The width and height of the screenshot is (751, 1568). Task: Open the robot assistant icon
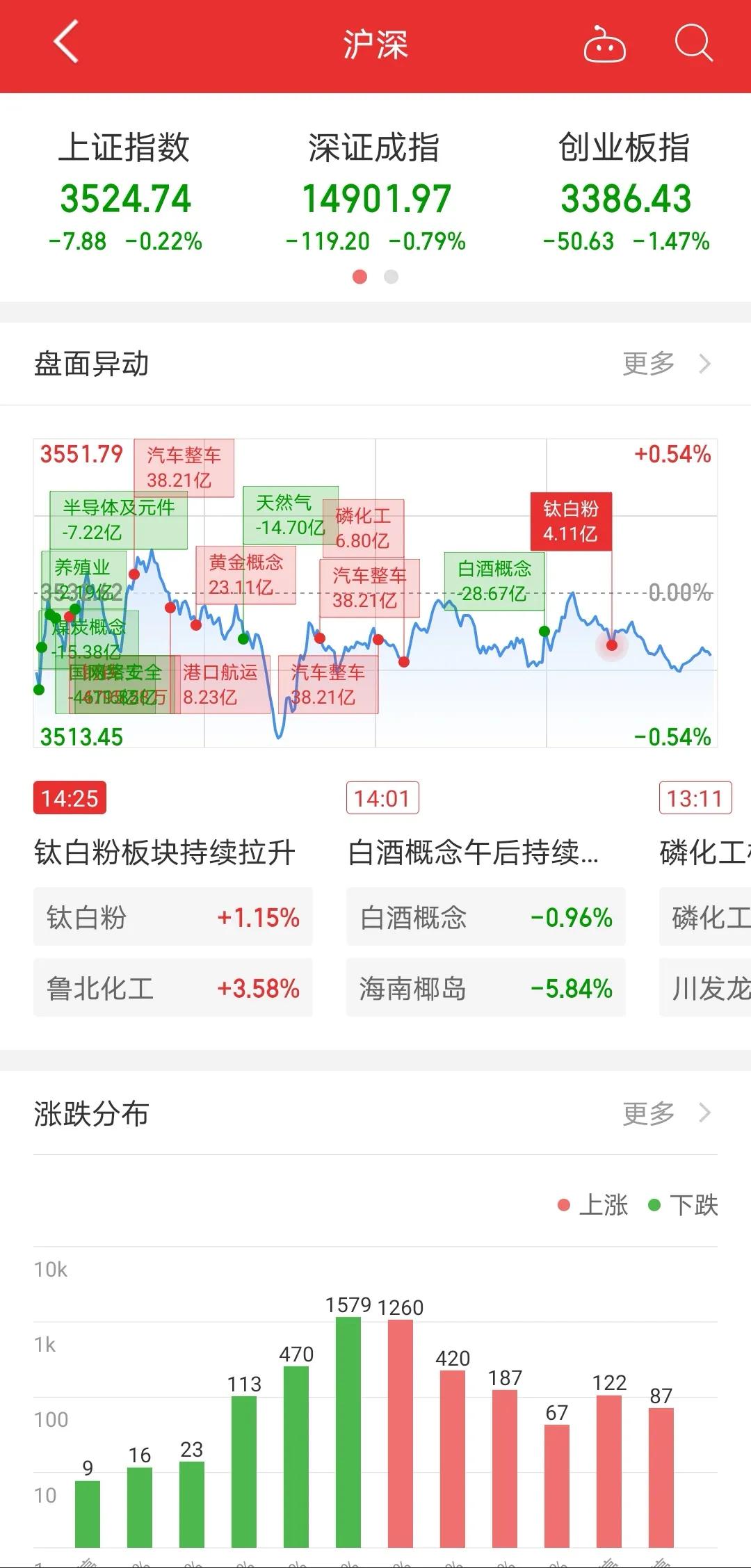coord(604,45)
